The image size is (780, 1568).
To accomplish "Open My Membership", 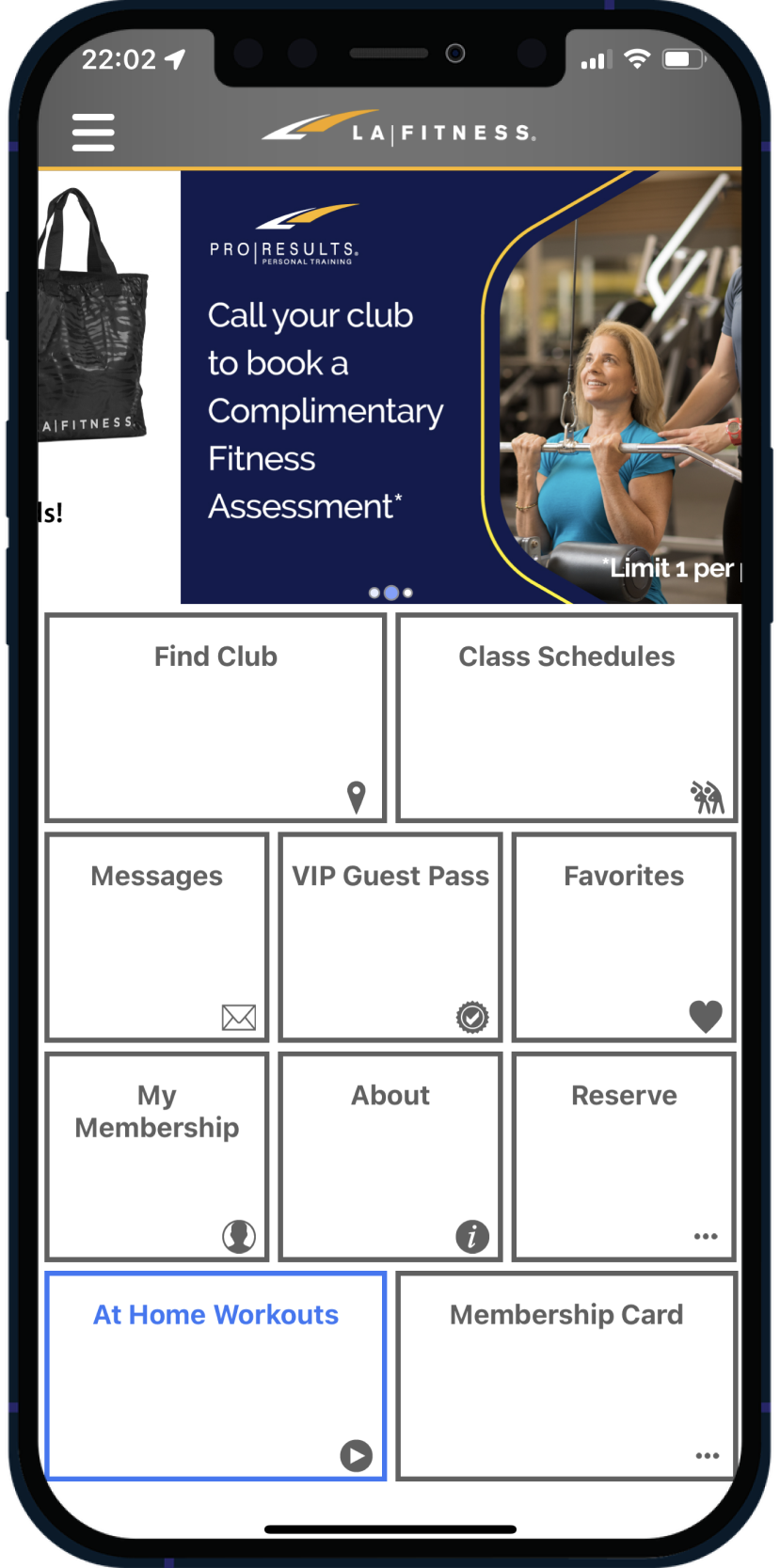I will coord(157,1156).
